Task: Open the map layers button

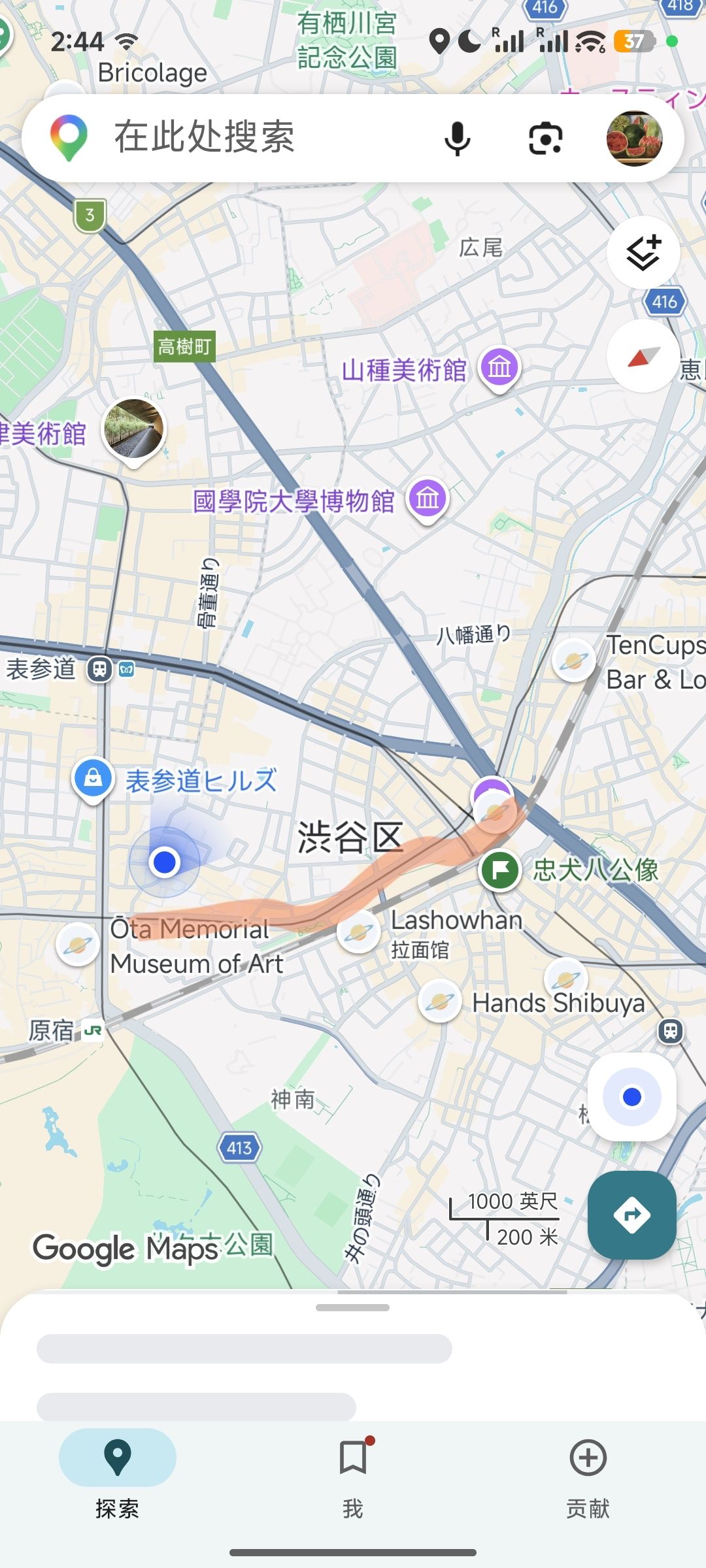Action: pyautogui.click(x=643, y=252)
